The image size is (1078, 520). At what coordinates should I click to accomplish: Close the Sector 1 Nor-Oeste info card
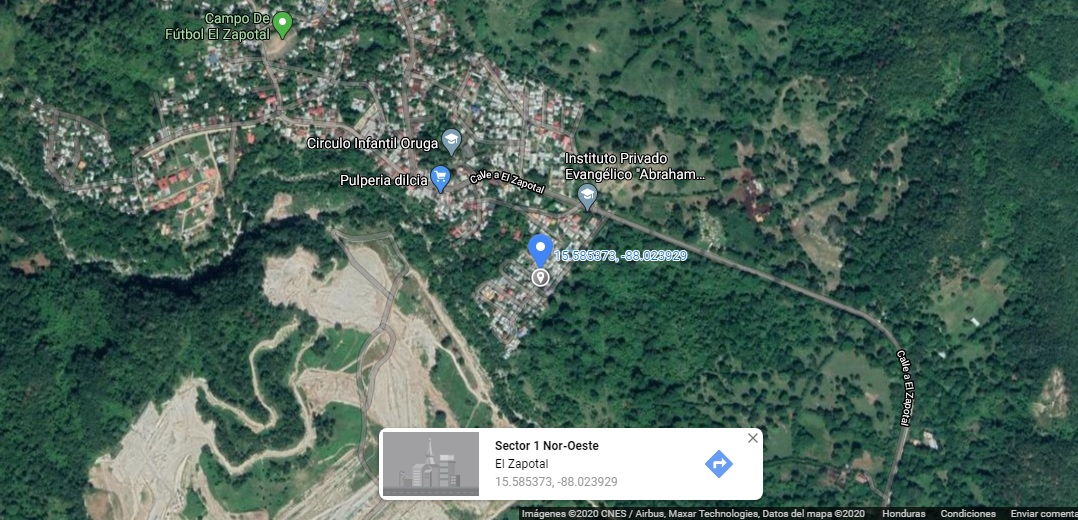(753, 438)
